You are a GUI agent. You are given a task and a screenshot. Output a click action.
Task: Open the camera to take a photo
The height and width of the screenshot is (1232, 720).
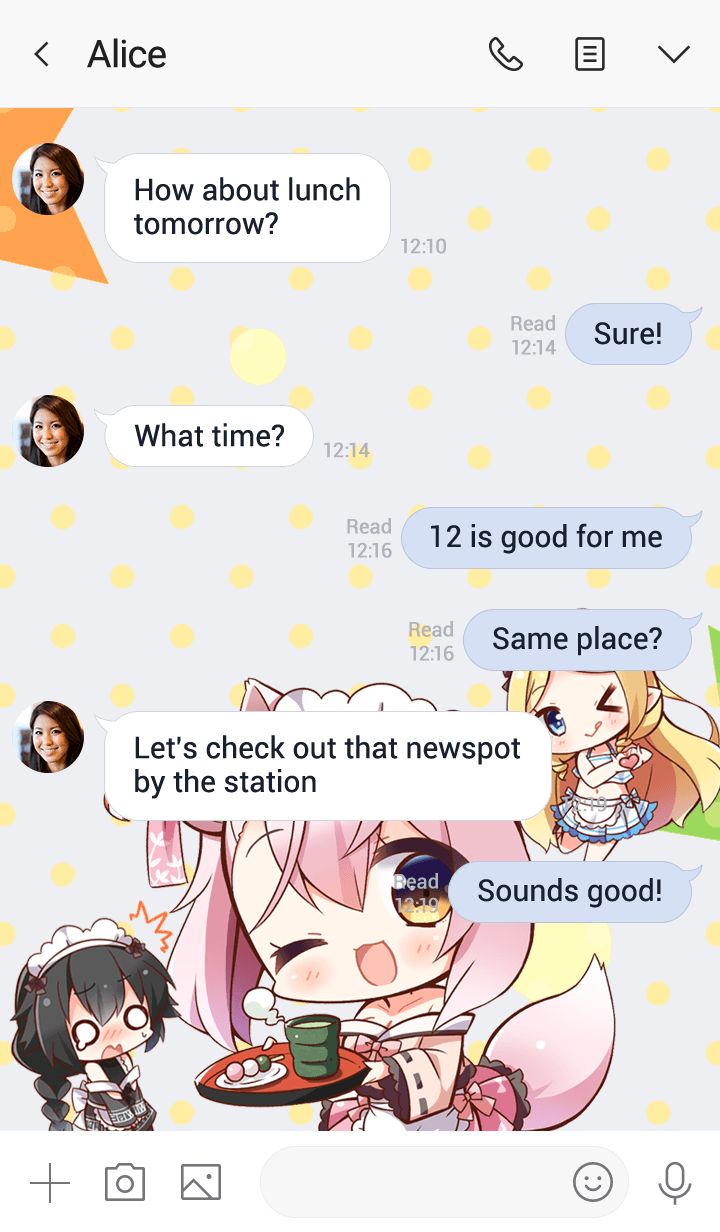(x=125, y=1184)
